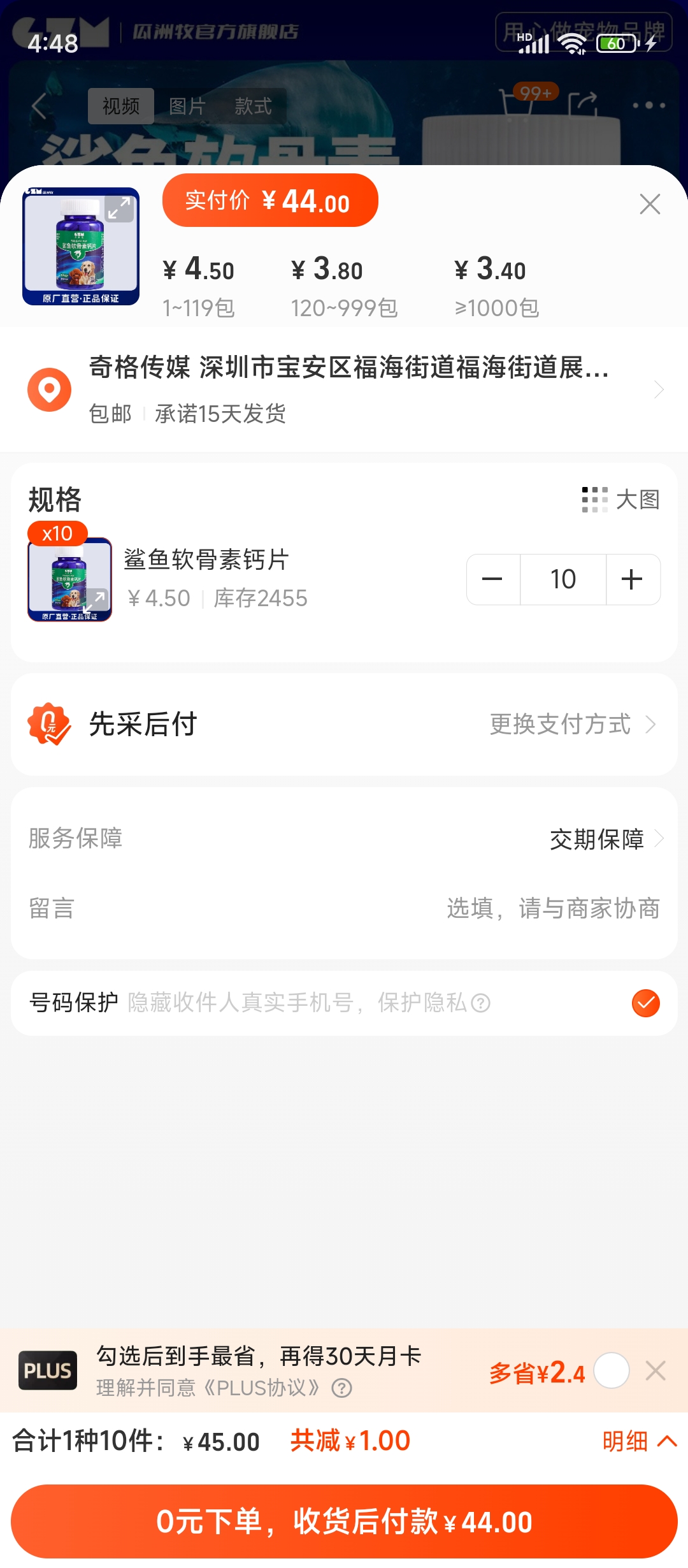
Task: Uncheck 号码保护 number protection
Action: 645,1003
